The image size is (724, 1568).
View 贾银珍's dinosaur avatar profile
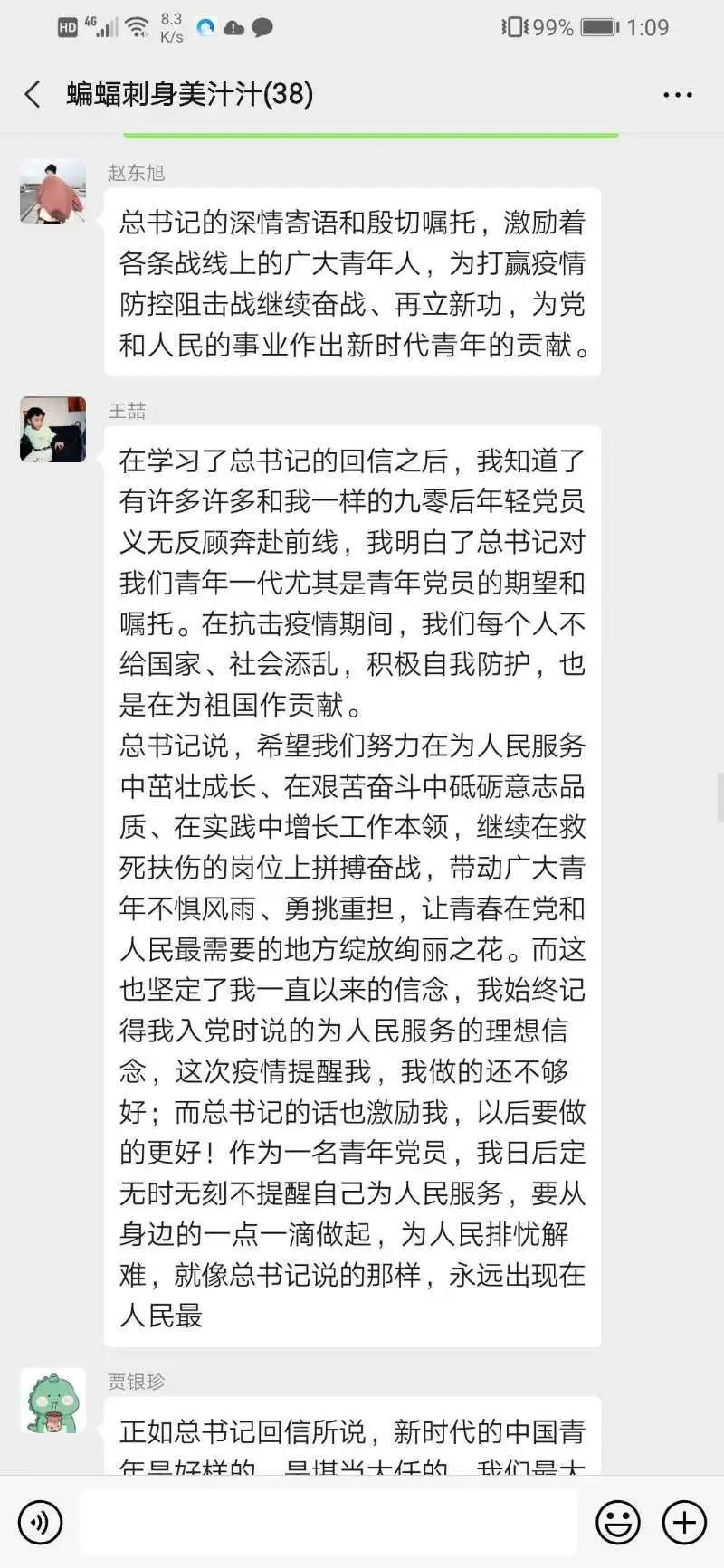[x=53, y=1402]
